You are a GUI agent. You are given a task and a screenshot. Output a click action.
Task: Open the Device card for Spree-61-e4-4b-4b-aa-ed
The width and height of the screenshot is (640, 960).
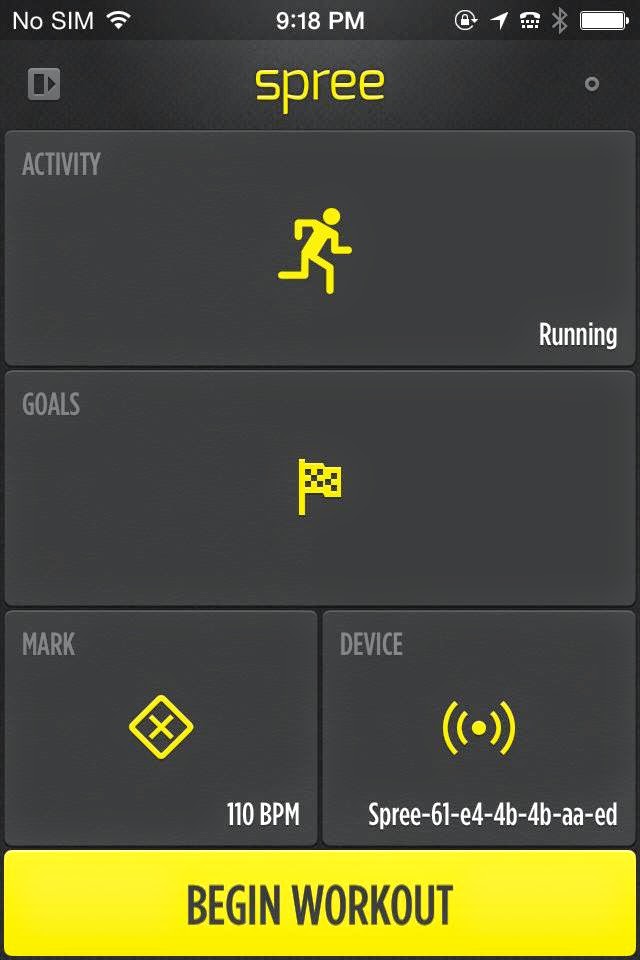click(478, 727)
